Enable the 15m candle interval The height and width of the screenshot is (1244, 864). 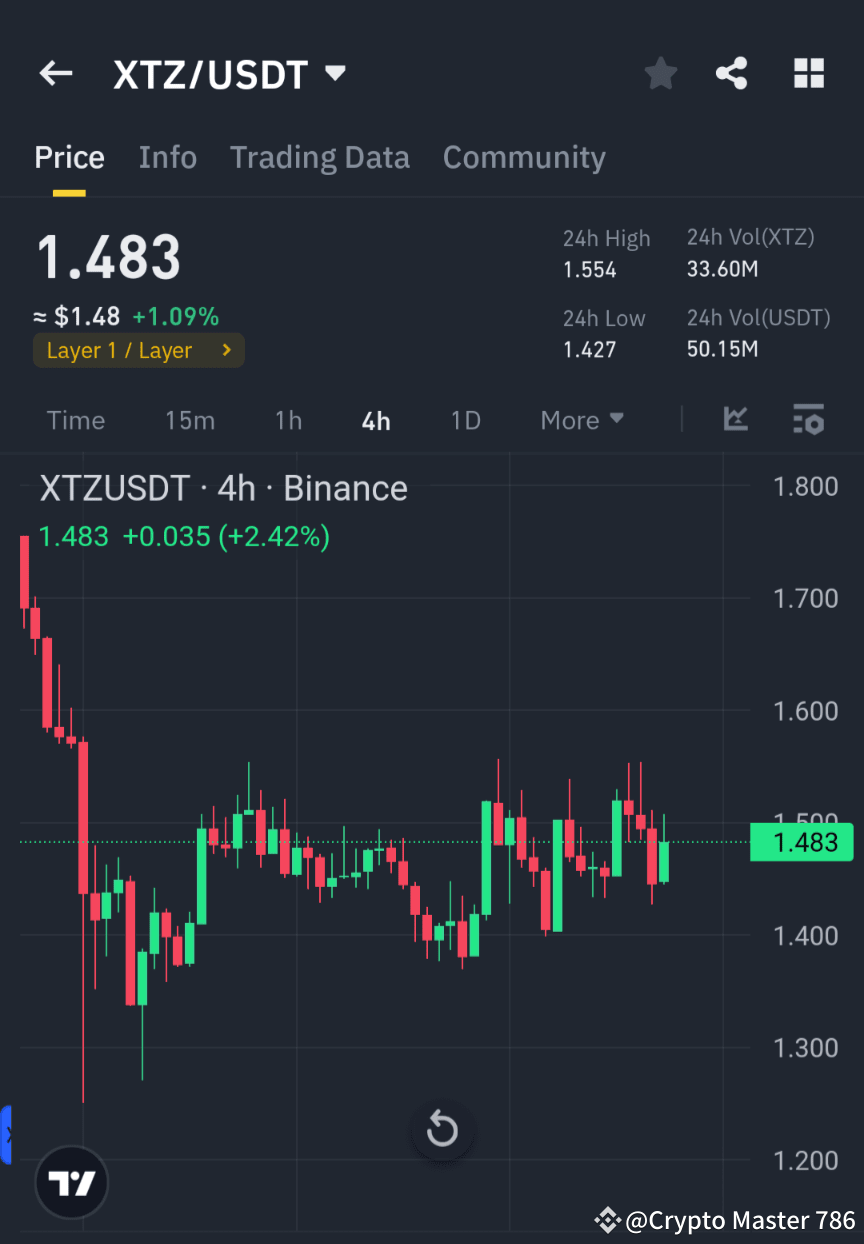[190, 420]
